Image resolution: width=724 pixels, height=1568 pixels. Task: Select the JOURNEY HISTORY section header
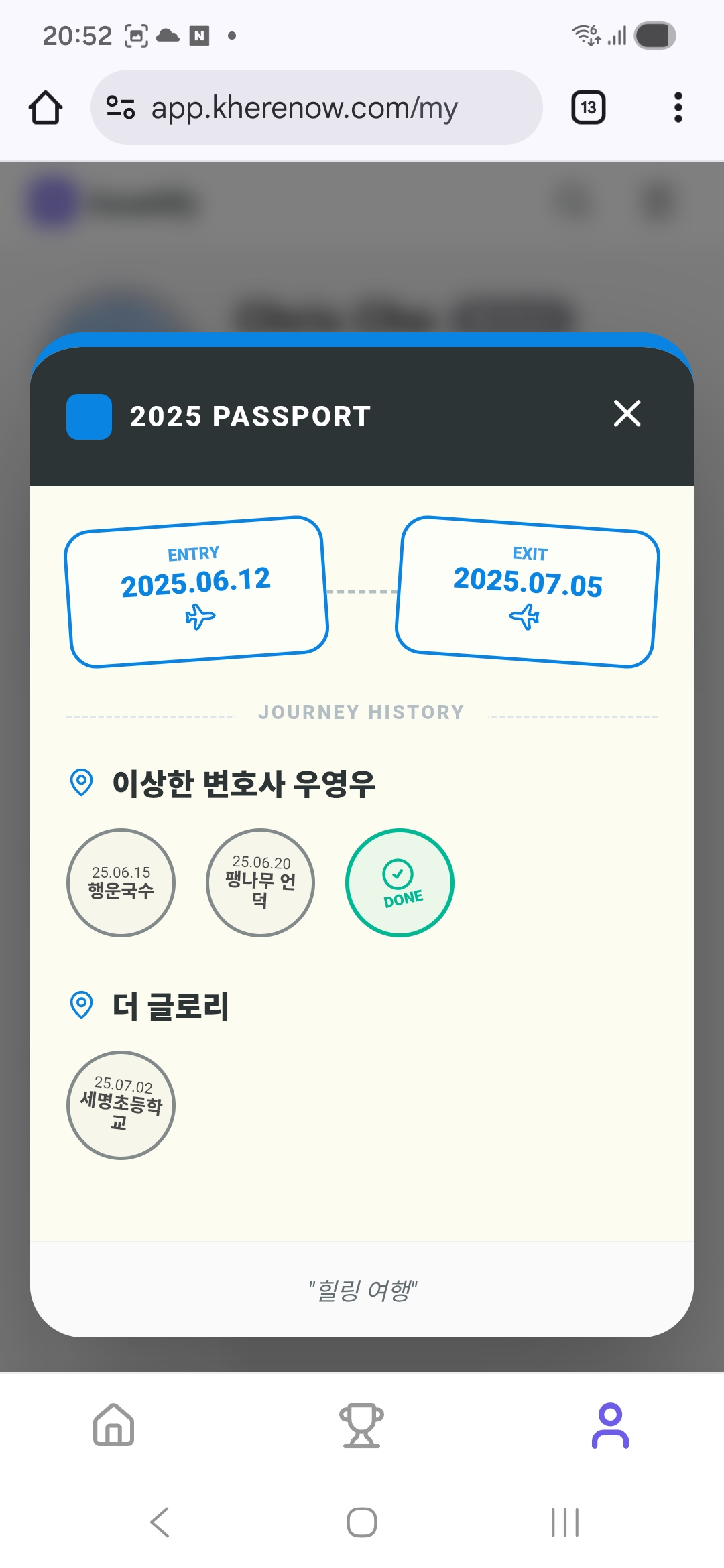(x=361, y=712)
